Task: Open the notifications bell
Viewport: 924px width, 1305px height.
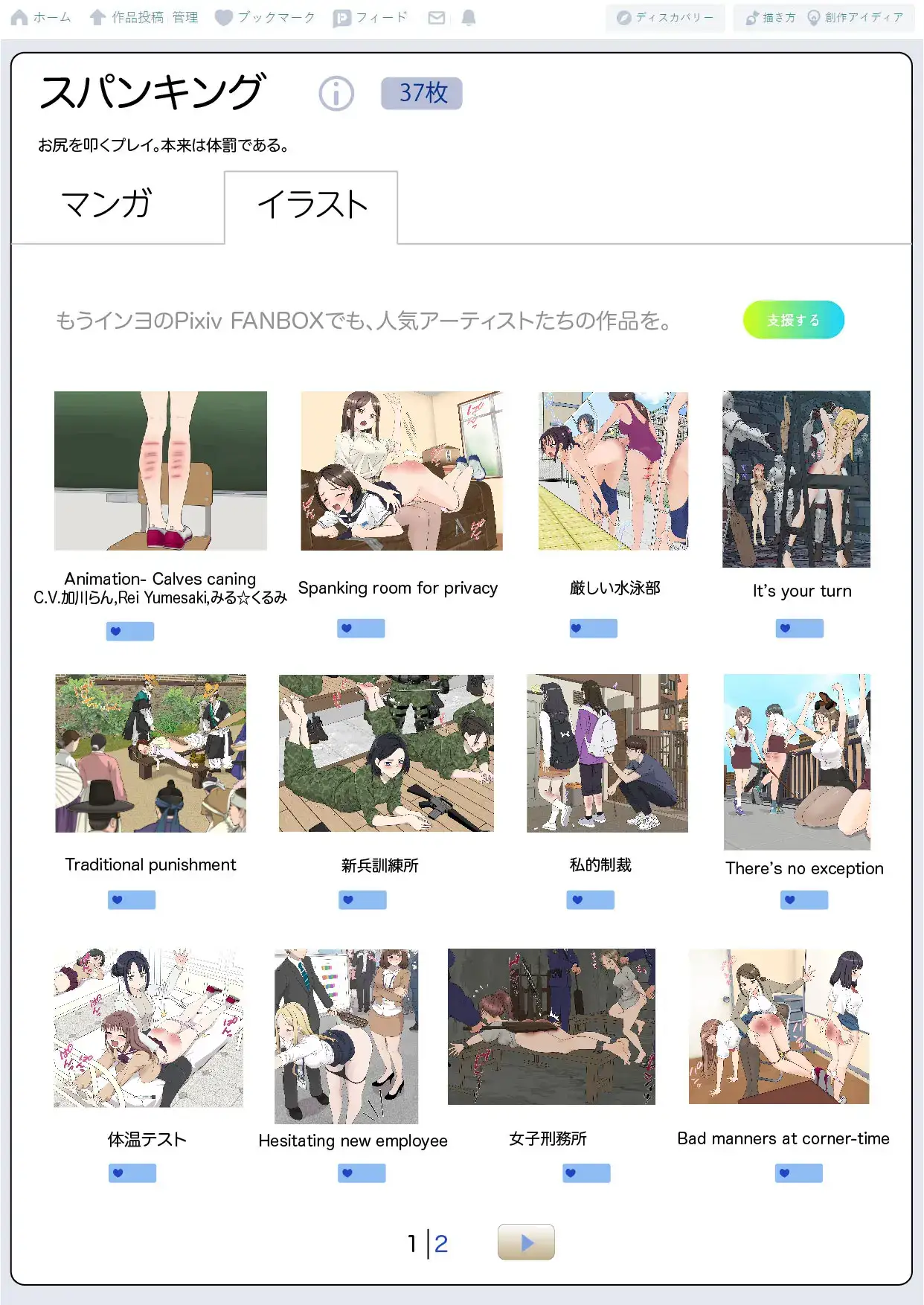Action: (468, 18)
